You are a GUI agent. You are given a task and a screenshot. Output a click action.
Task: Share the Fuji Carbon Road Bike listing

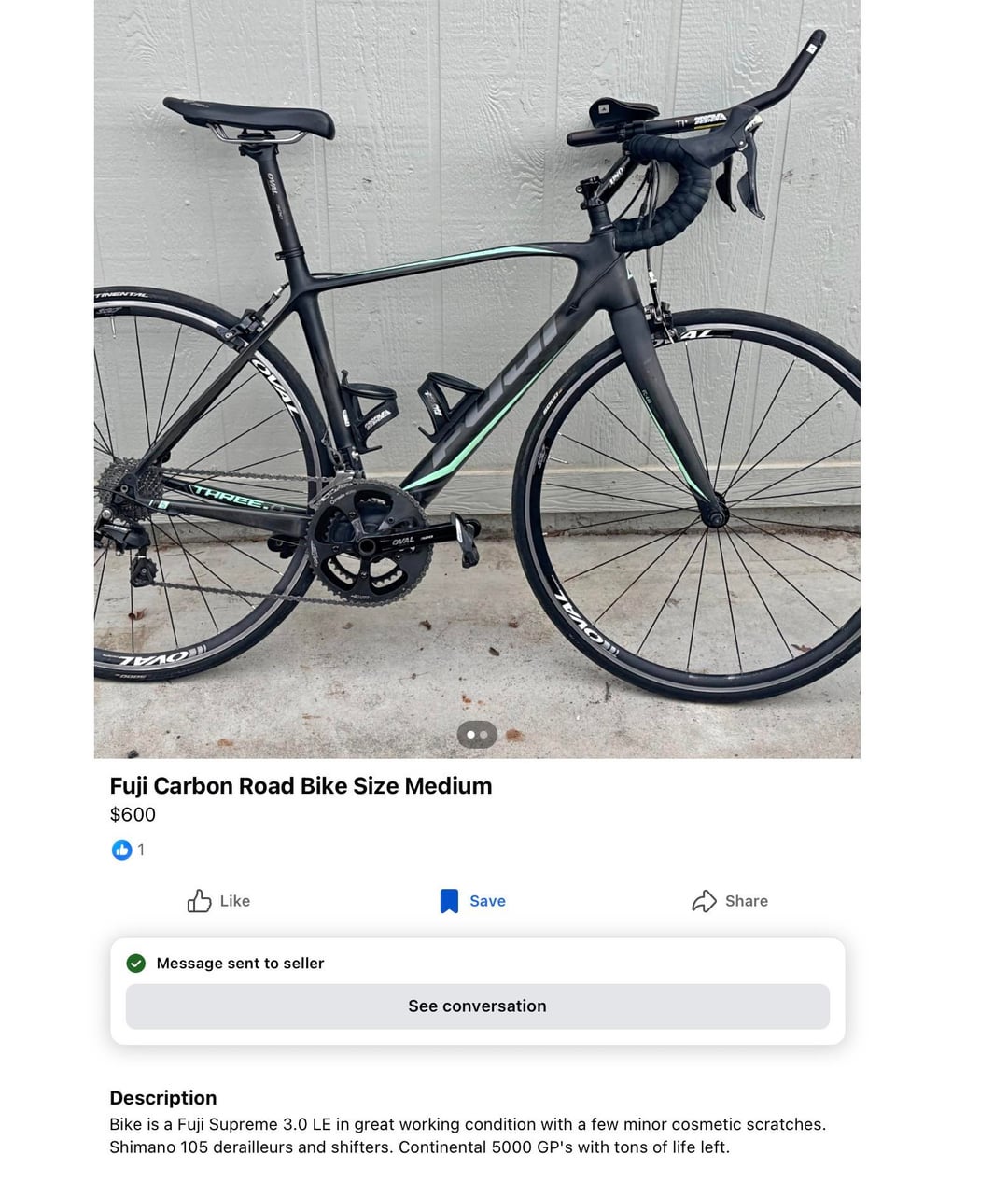(x=730, y=901)
